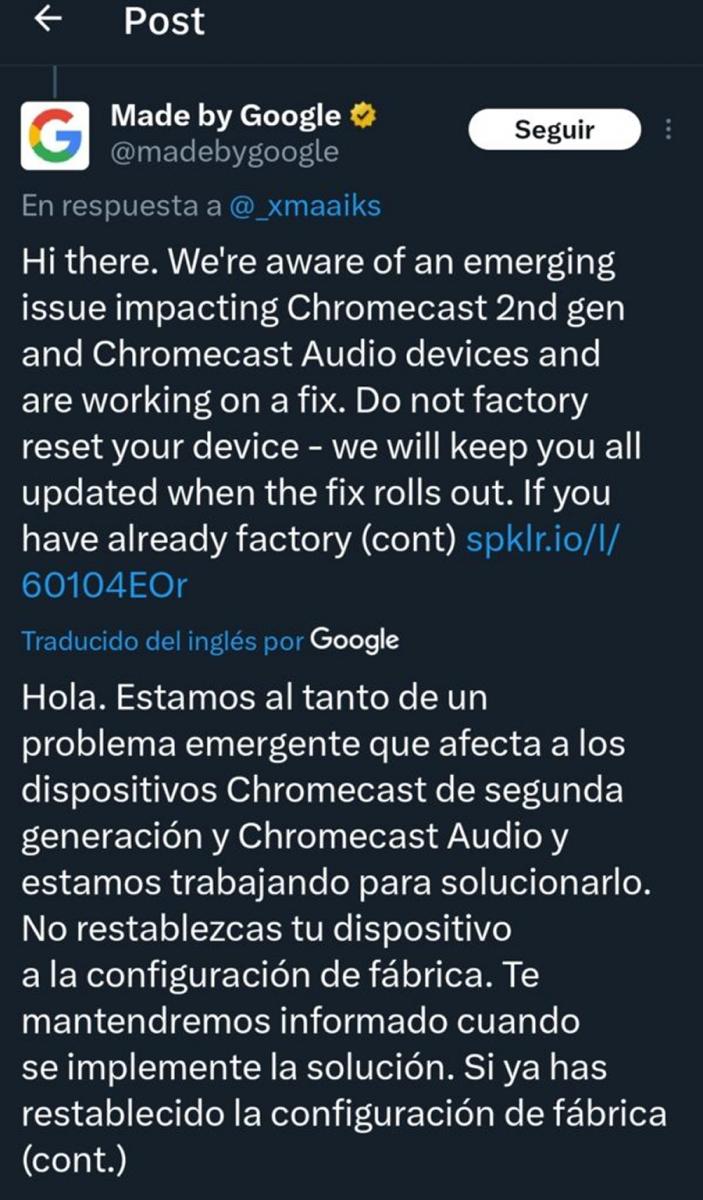Open the @_xmaaiks profile mention

coord(305,206)
